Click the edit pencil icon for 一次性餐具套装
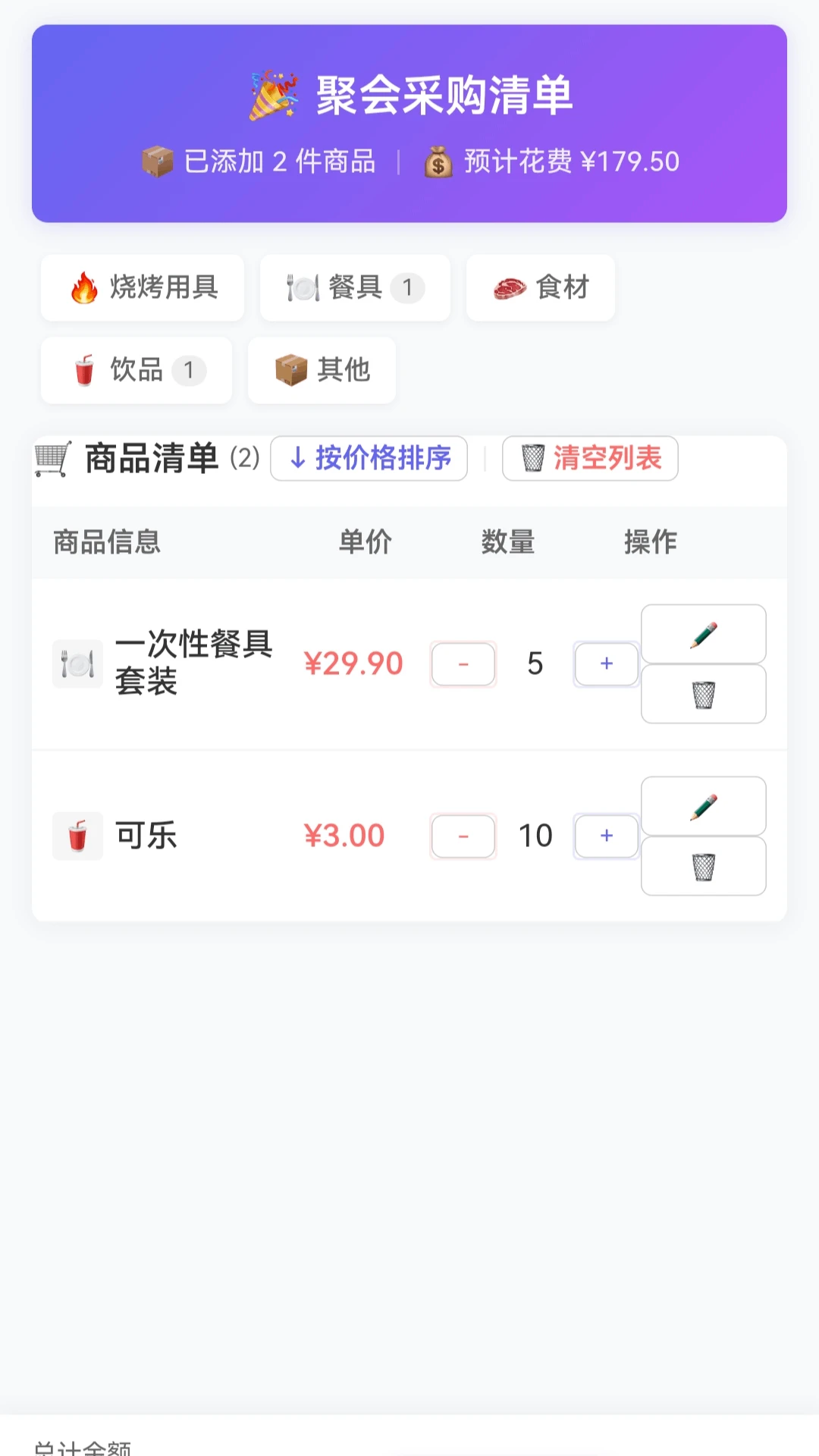The image size is (819, 1456). pos(702,634)
